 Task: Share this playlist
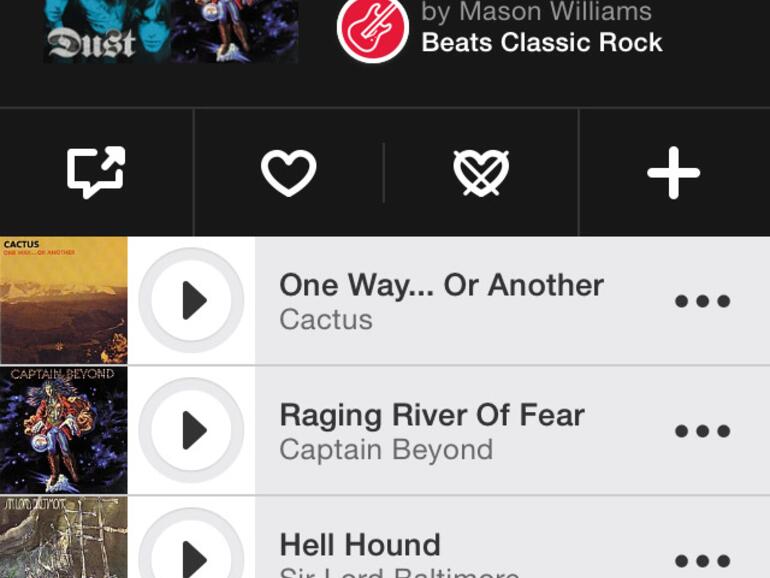click(x=96, y=173)
